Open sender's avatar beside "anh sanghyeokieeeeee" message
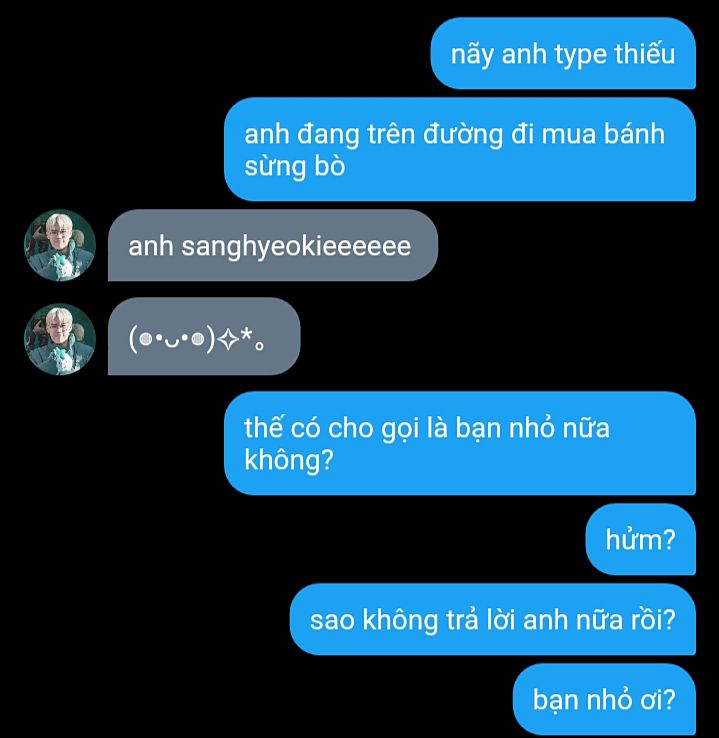 (x=60, y=246)
